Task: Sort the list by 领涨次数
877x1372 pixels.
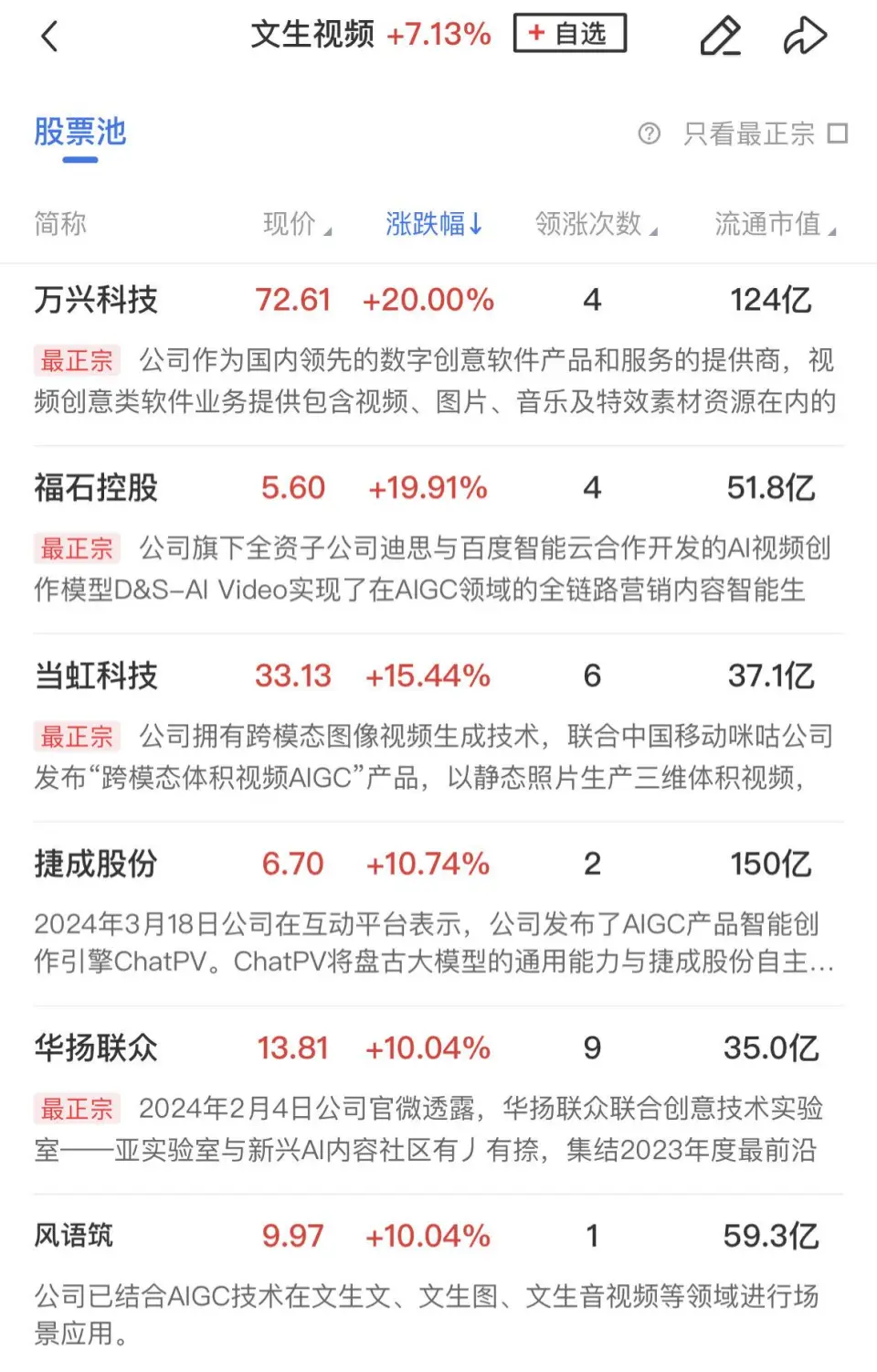Action: [x=595, y=224]
